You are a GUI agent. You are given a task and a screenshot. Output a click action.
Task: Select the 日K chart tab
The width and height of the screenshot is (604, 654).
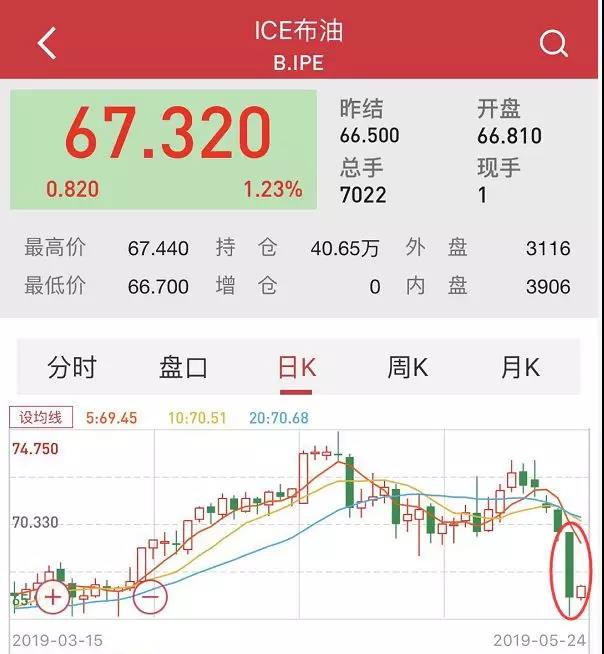pyautogui.click(x=297, y=368)
